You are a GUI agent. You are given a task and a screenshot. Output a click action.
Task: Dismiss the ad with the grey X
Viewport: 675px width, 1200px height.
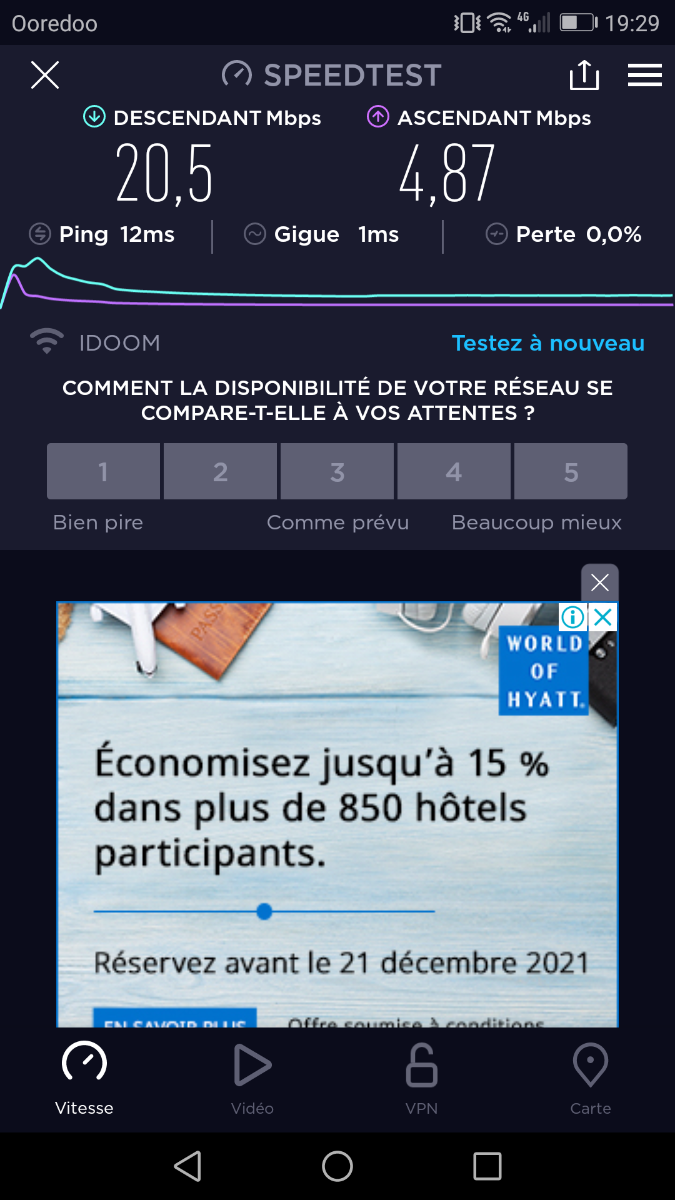[600, 583]
